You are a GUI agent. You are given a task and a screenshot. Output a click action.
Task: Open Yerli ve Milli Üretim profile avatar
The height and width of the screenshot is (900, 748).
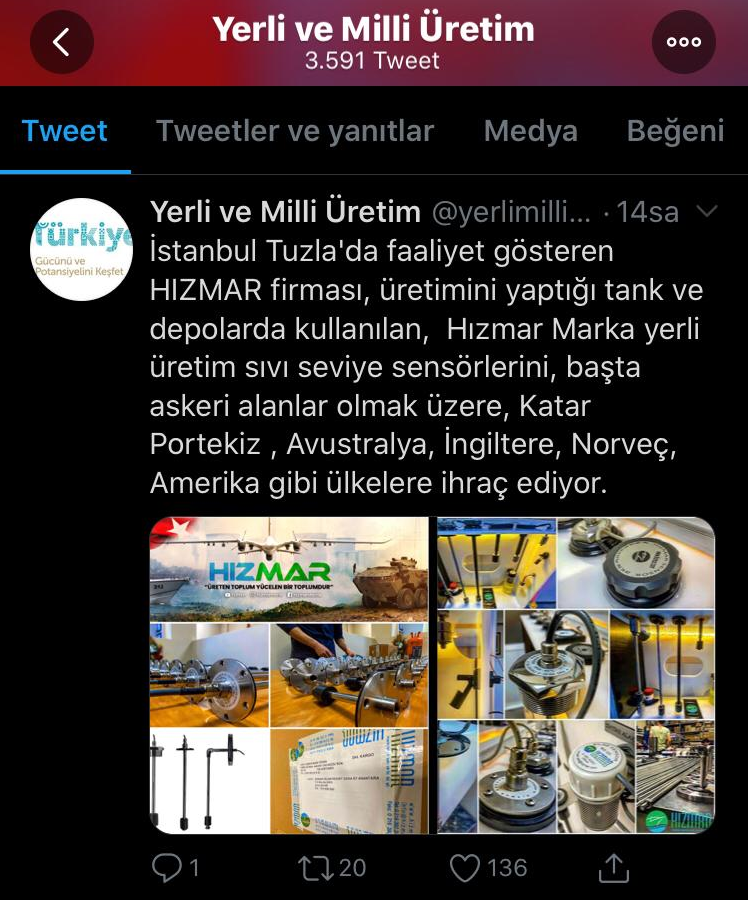click(82, 250)
